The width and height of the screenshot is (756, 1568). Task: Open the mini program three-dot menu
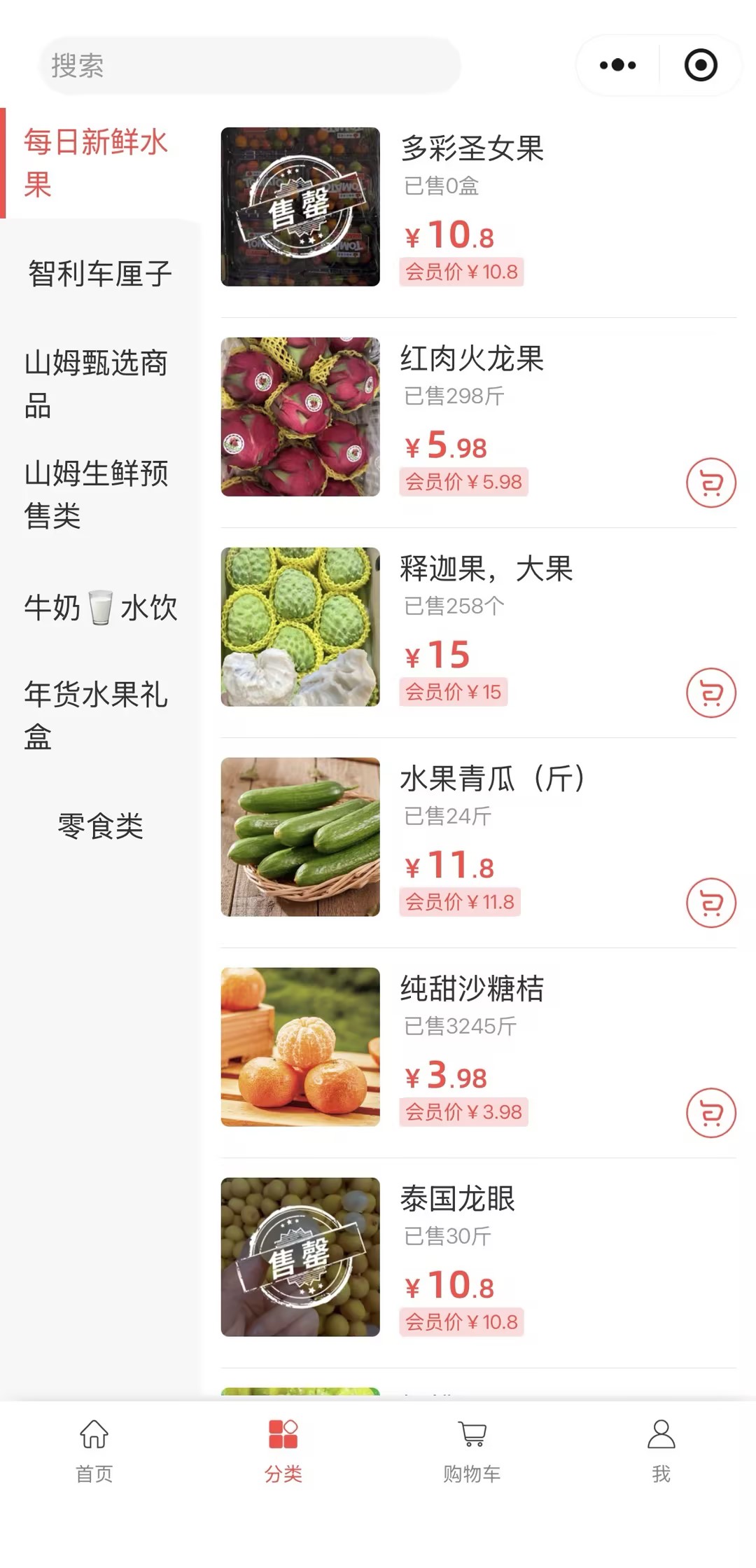[617, 66]
